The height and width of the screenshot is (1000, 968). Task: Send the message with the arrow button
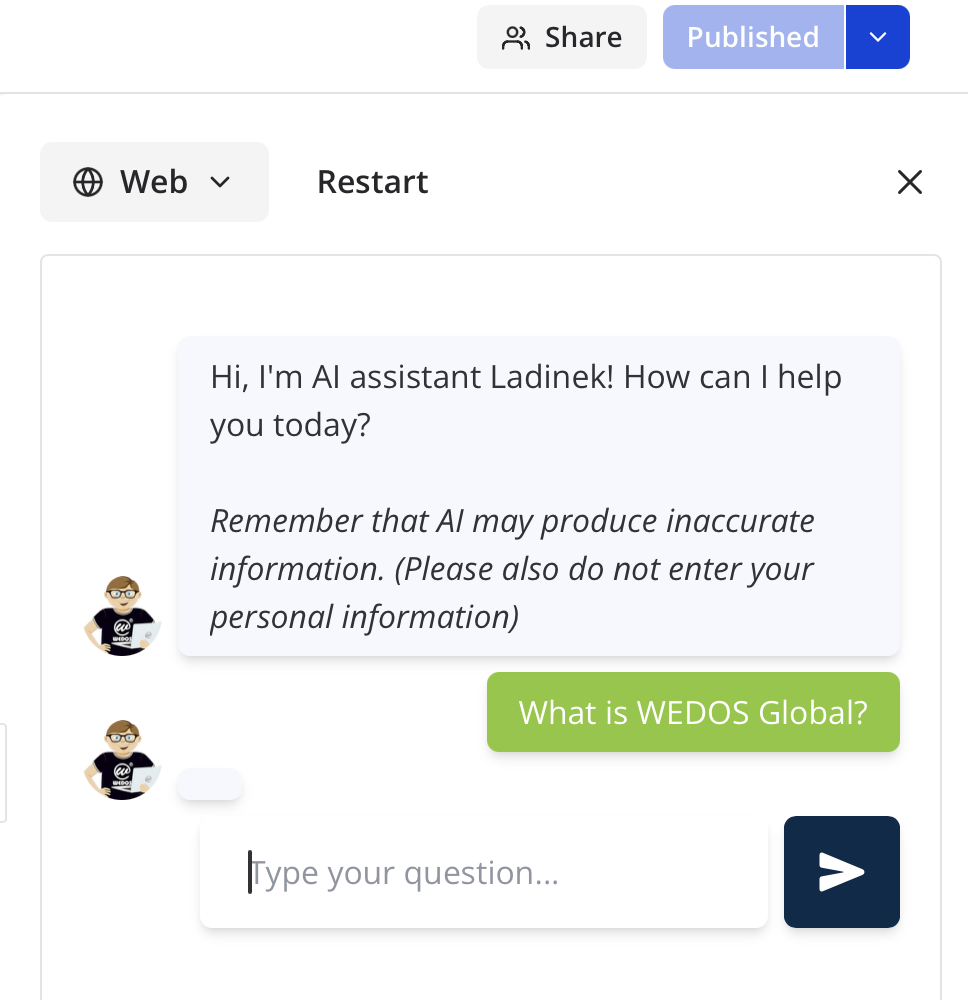[841, 872]
